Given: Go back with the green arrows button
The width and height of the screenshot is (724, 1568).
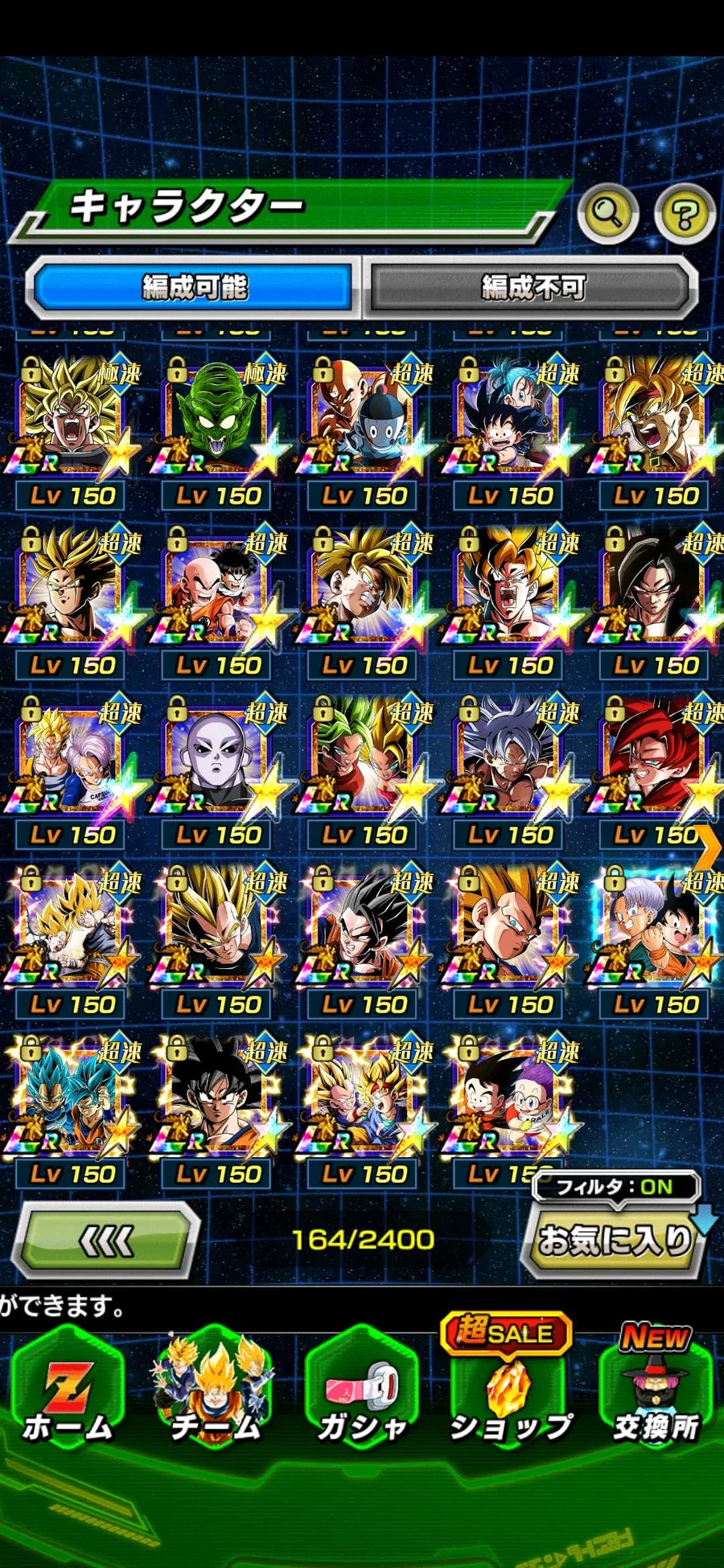Looking at the screenshot, I should pos(107,1241).
